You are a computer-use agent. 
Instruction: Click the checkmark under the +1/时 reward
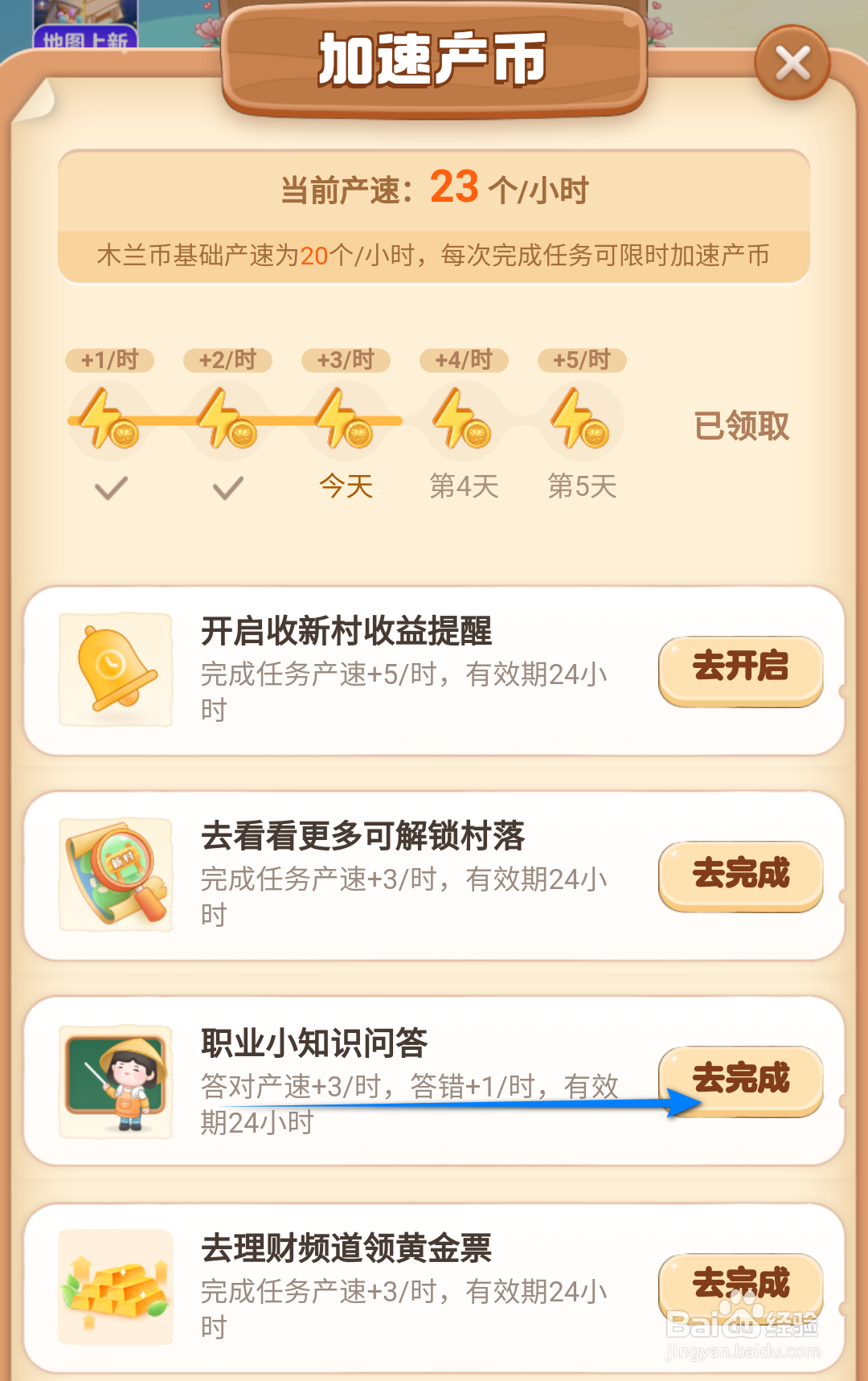[111, 484]
